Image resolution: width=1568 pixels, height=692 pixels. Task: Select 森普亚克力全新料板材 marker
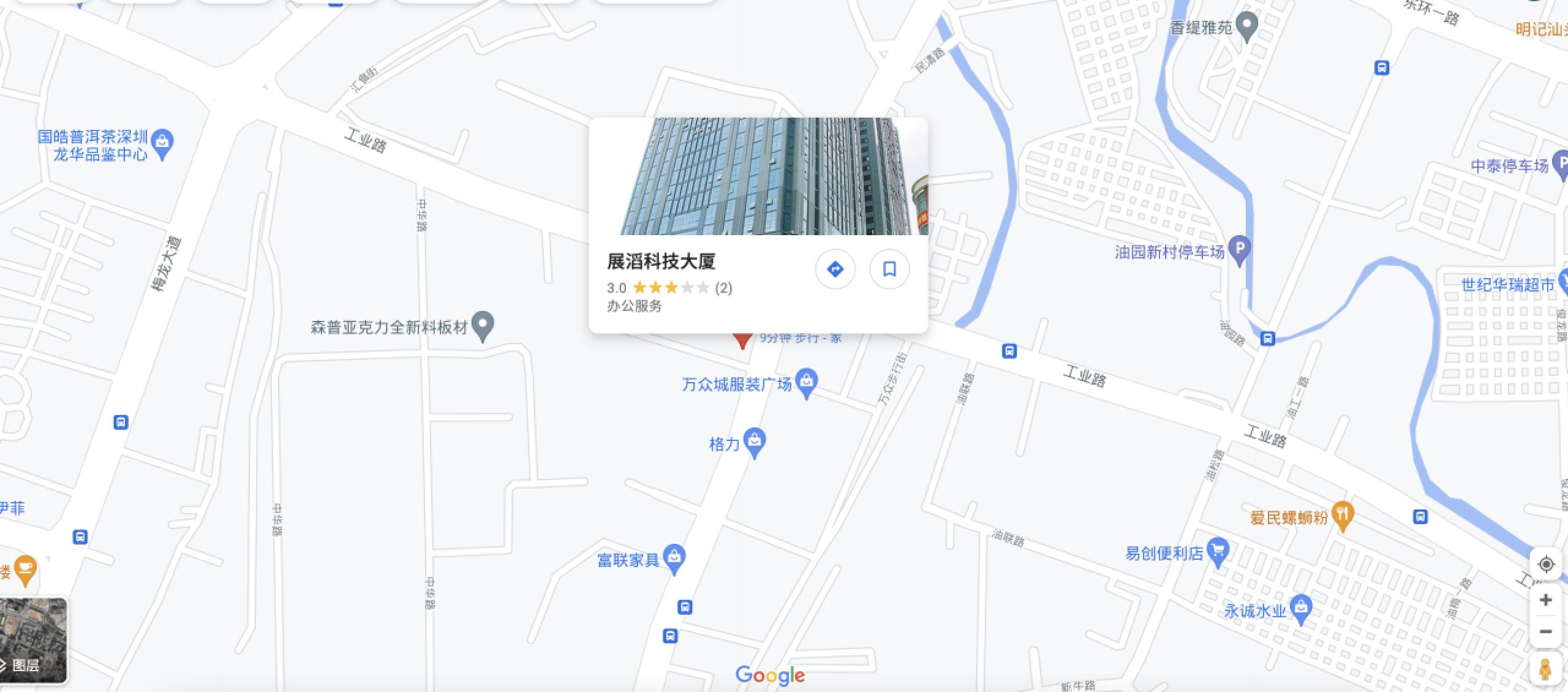(x=483, y=325)
